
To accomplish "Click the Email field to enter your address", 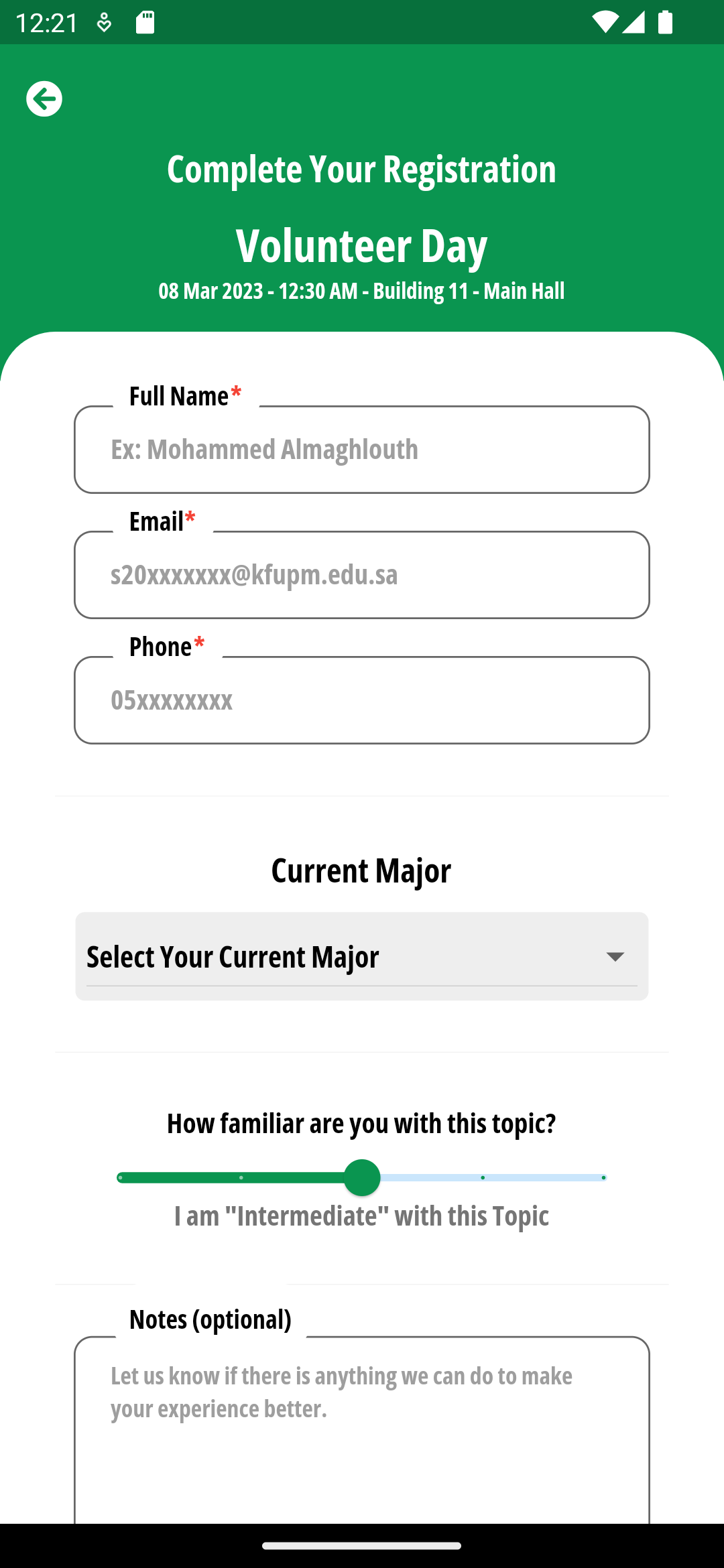I will 362,574.
